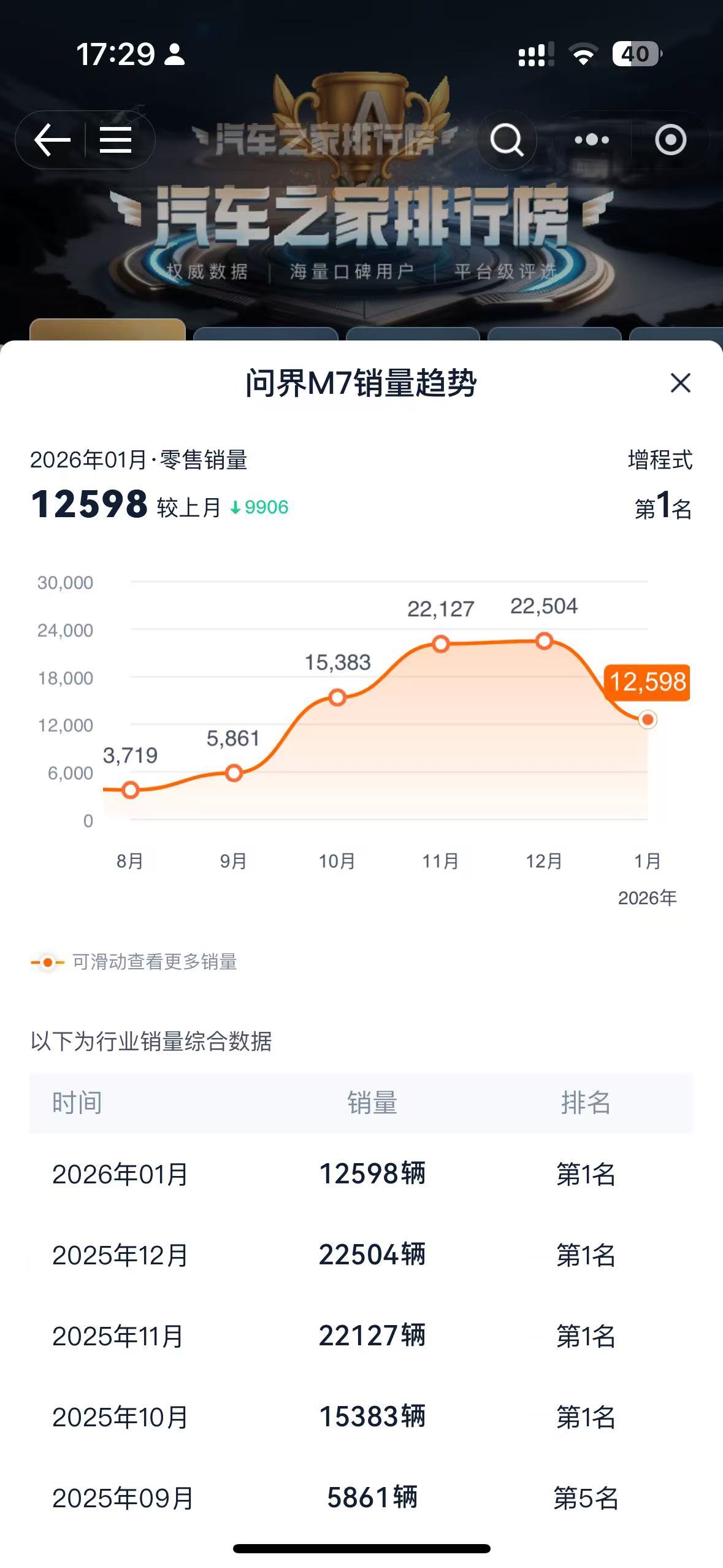Close the 问界M7销量趋势 panel

(680, 383)
